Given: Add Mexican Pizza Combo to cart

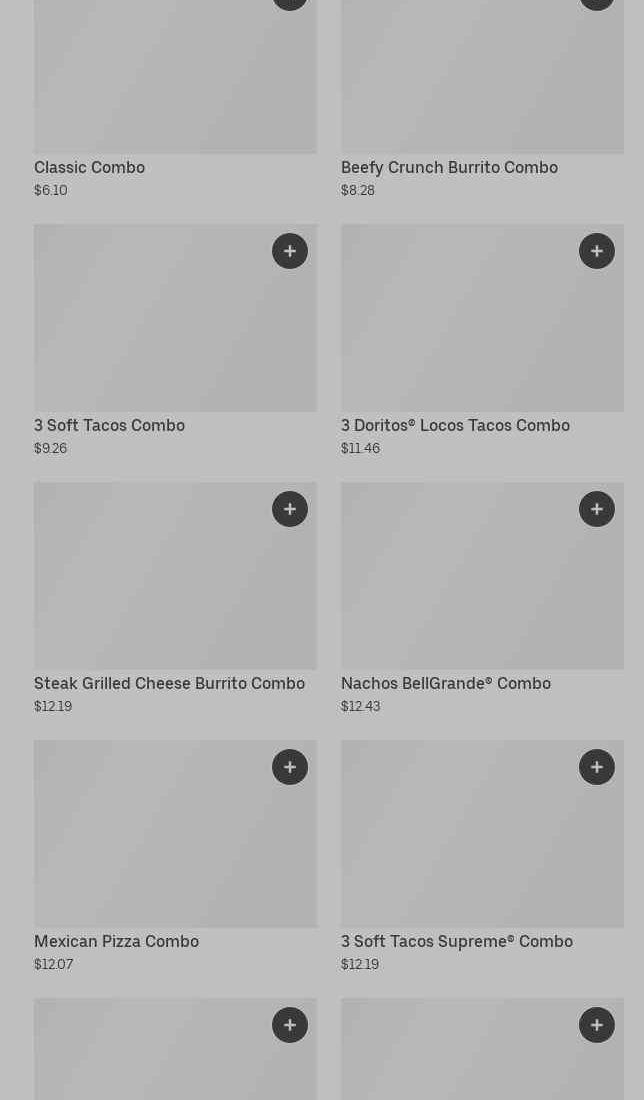Looking at the screenshot, I should point(290,767).
